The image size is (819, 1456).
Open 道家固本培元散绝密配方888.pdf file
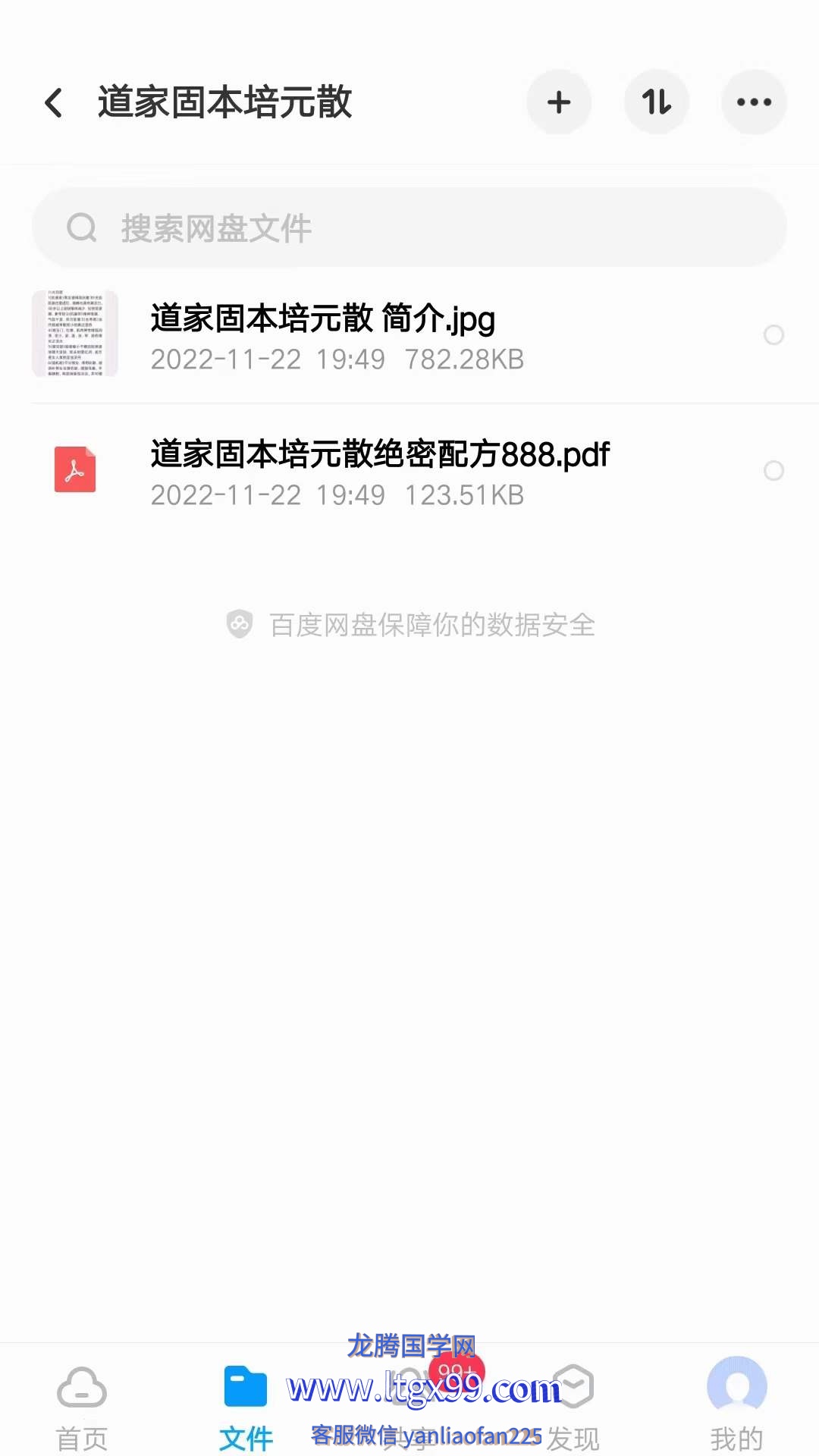click(379, 470)
